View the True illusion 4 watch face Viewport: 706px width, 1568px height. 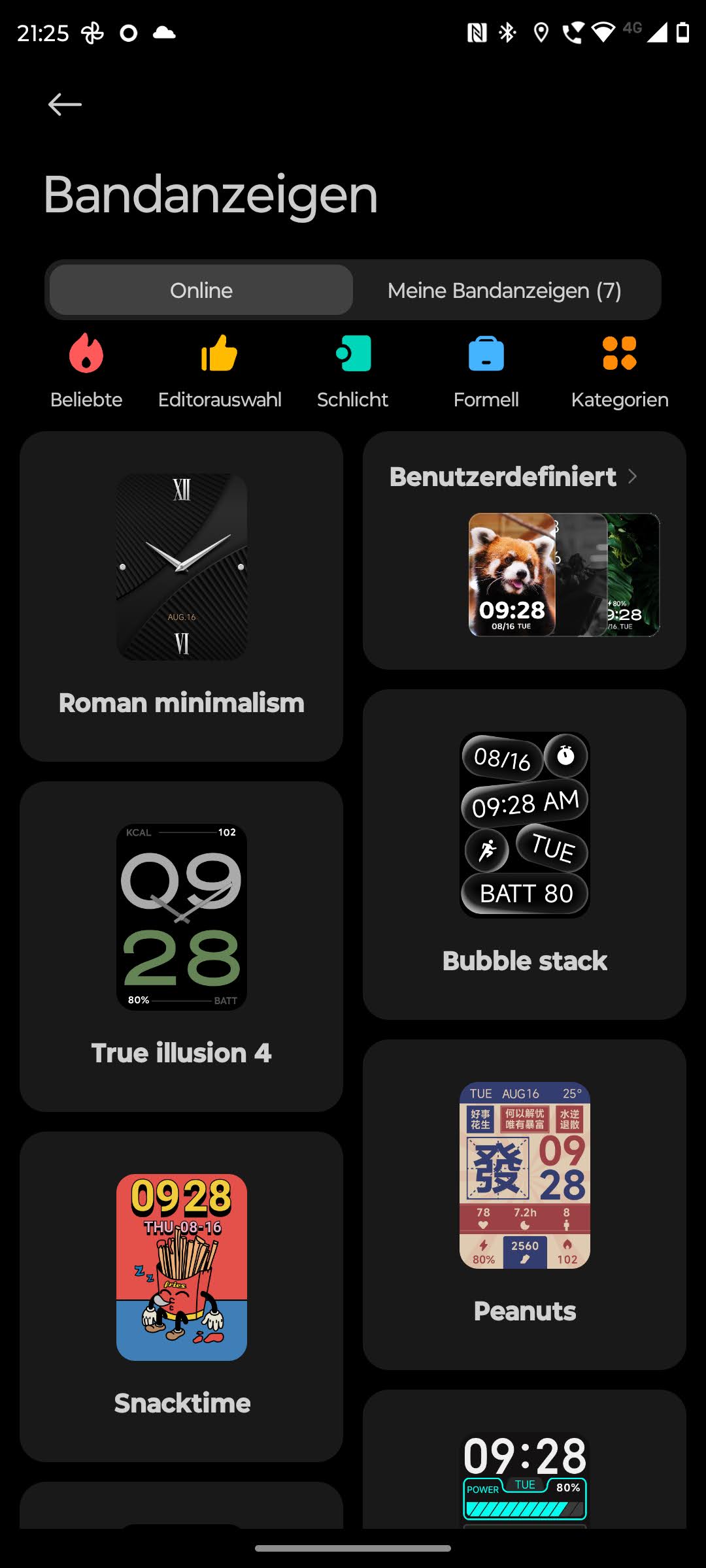coord(181,946)
